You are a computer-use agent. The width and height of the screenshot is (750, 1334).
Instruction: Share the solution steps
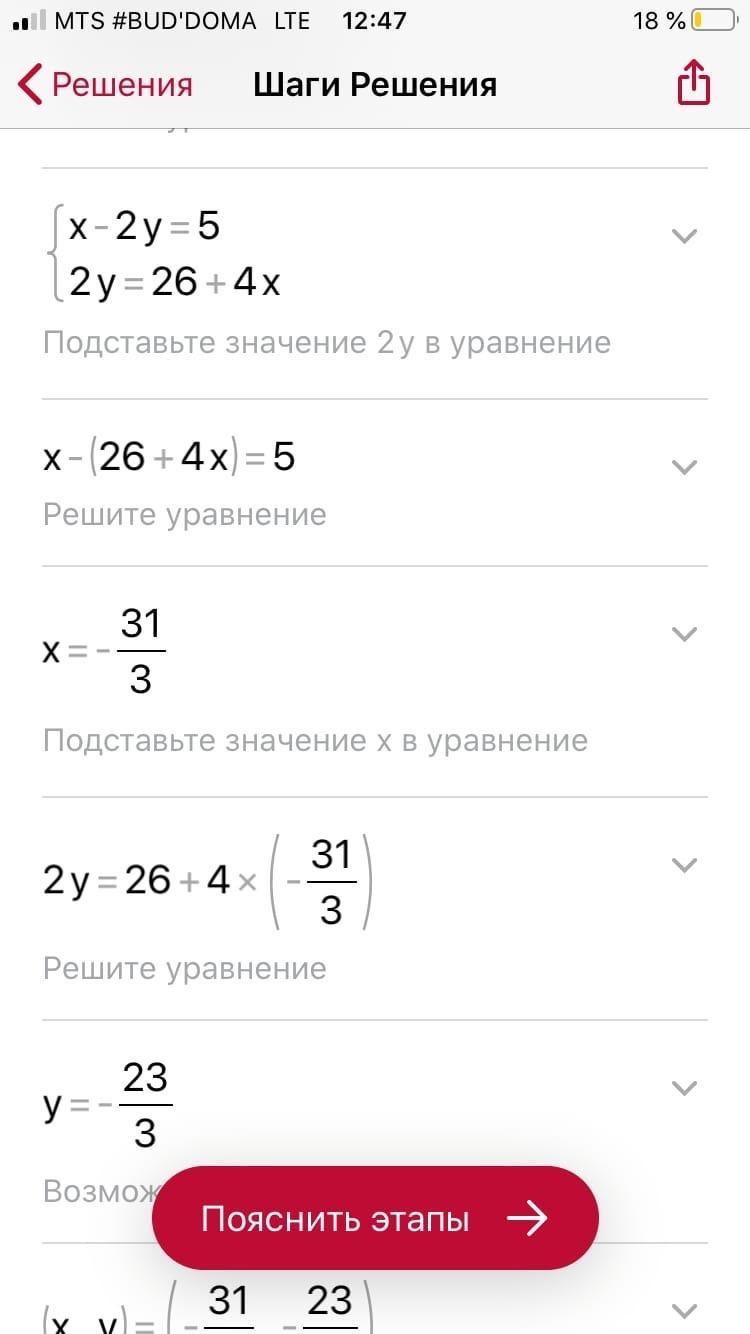pos(693,82)
